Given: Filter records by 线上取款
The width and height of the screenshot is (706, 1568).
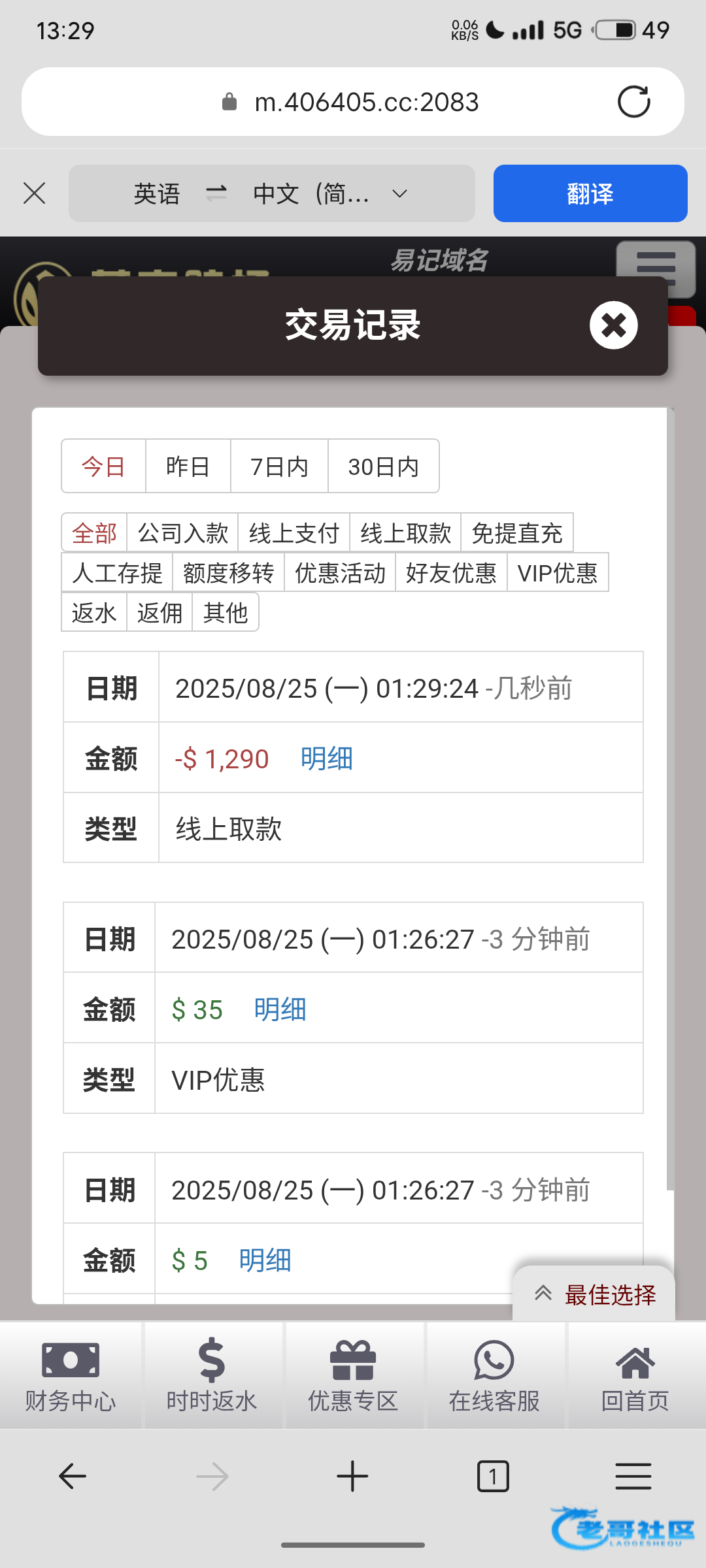Looking at the screenshot, I should (405, 533).
